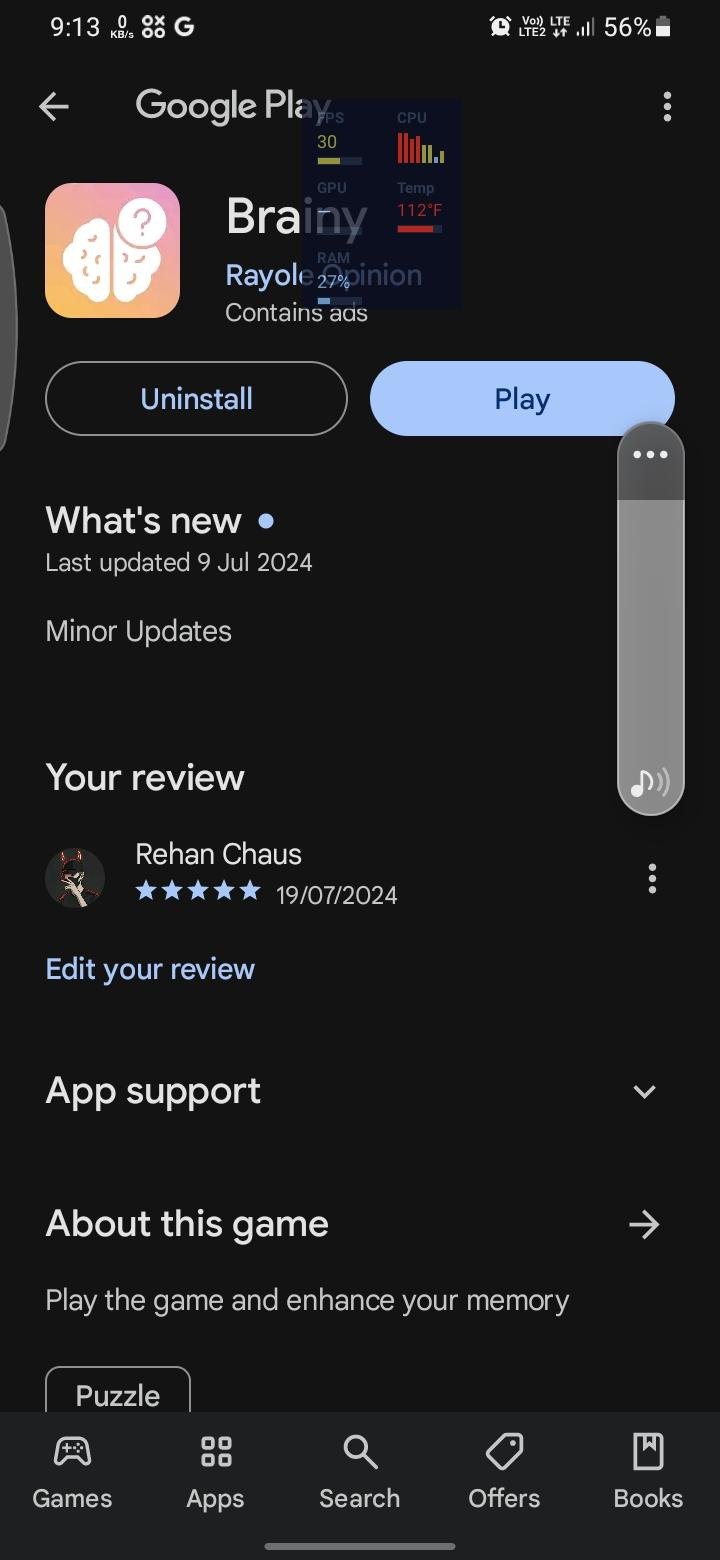Open About this game details

pyautogui.click(x=645, y=1224)
